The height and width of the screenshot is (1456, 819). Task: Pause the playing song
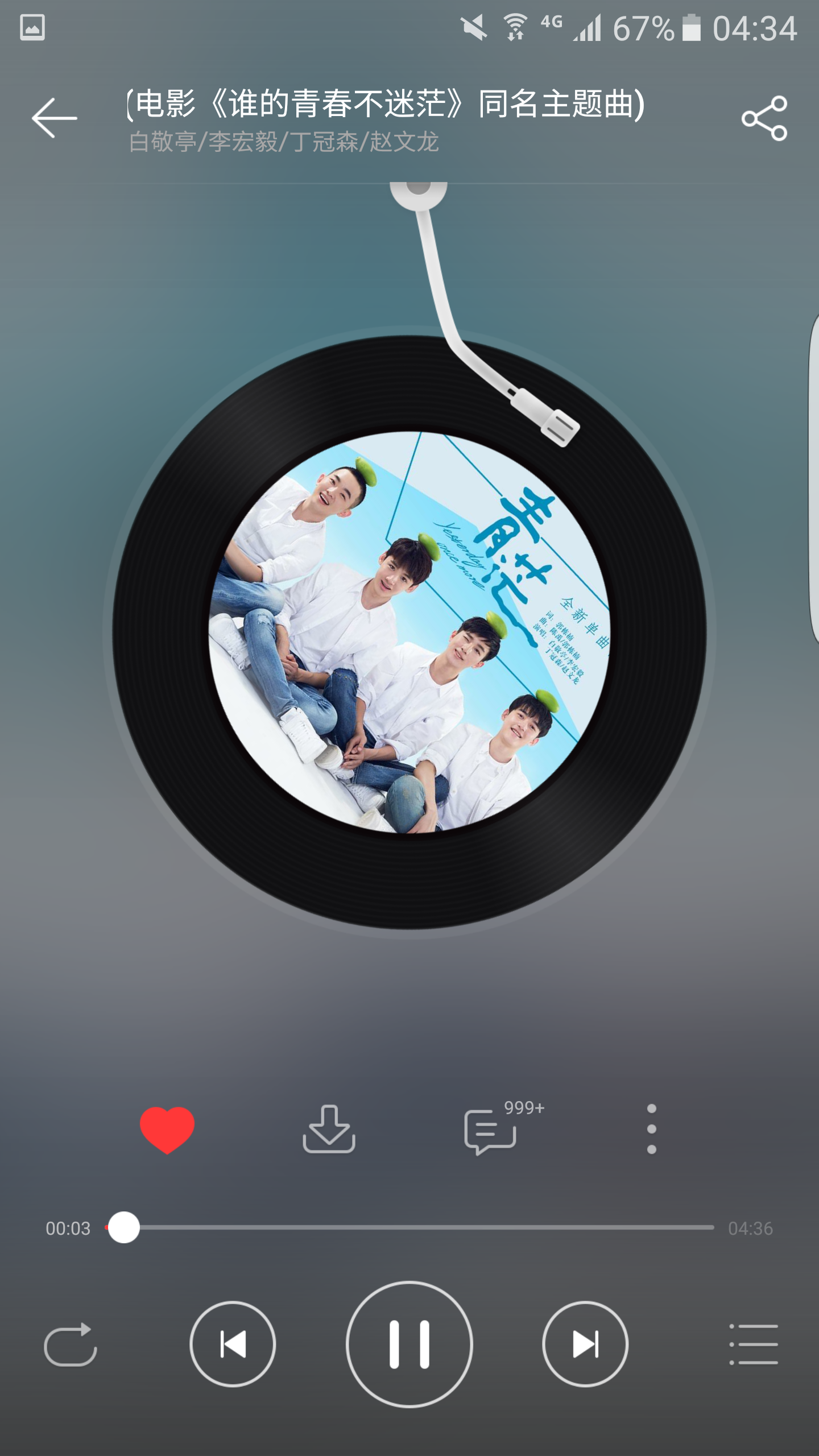[409, 1344]
